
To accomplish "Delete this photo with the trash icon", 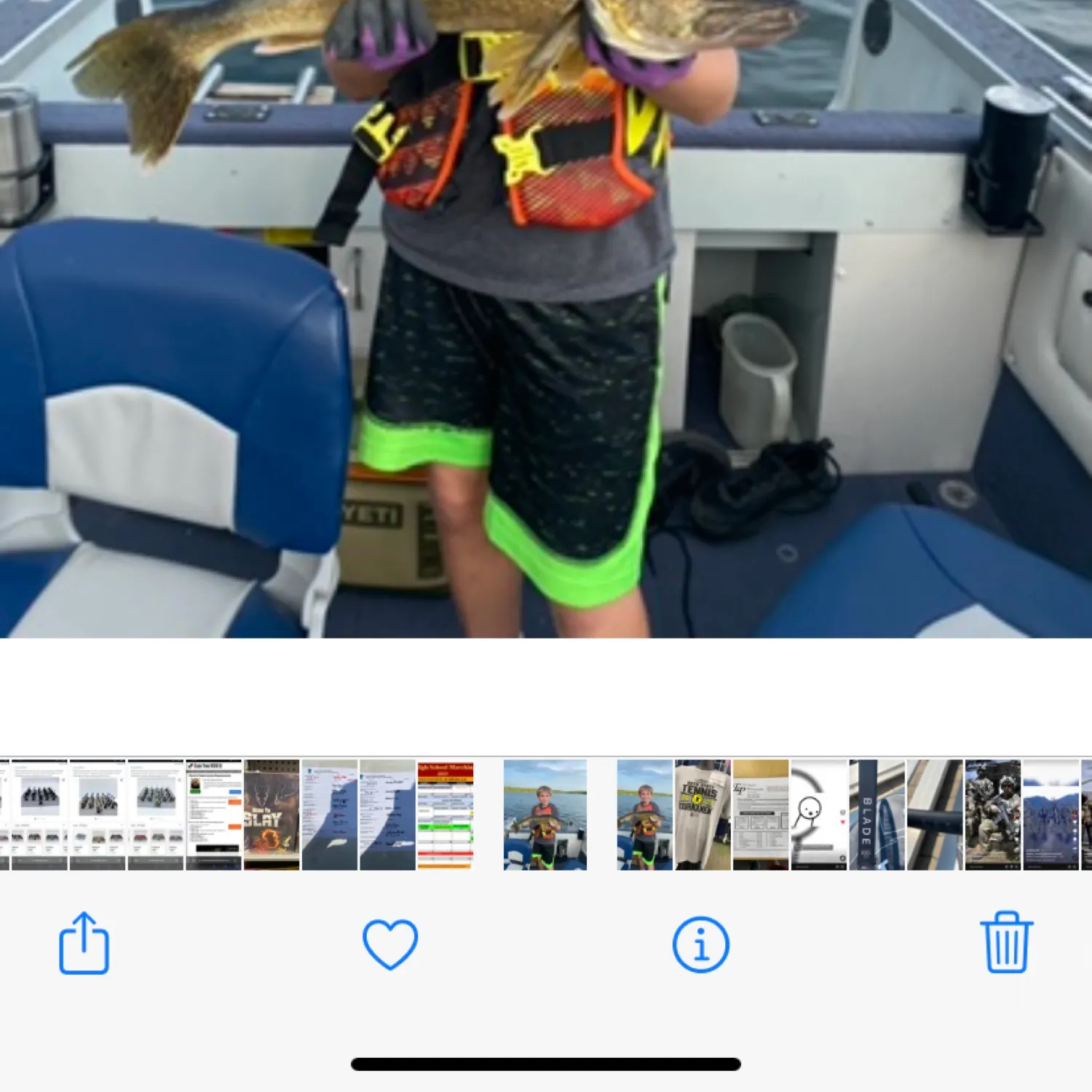I will [x=1007, y=943].
